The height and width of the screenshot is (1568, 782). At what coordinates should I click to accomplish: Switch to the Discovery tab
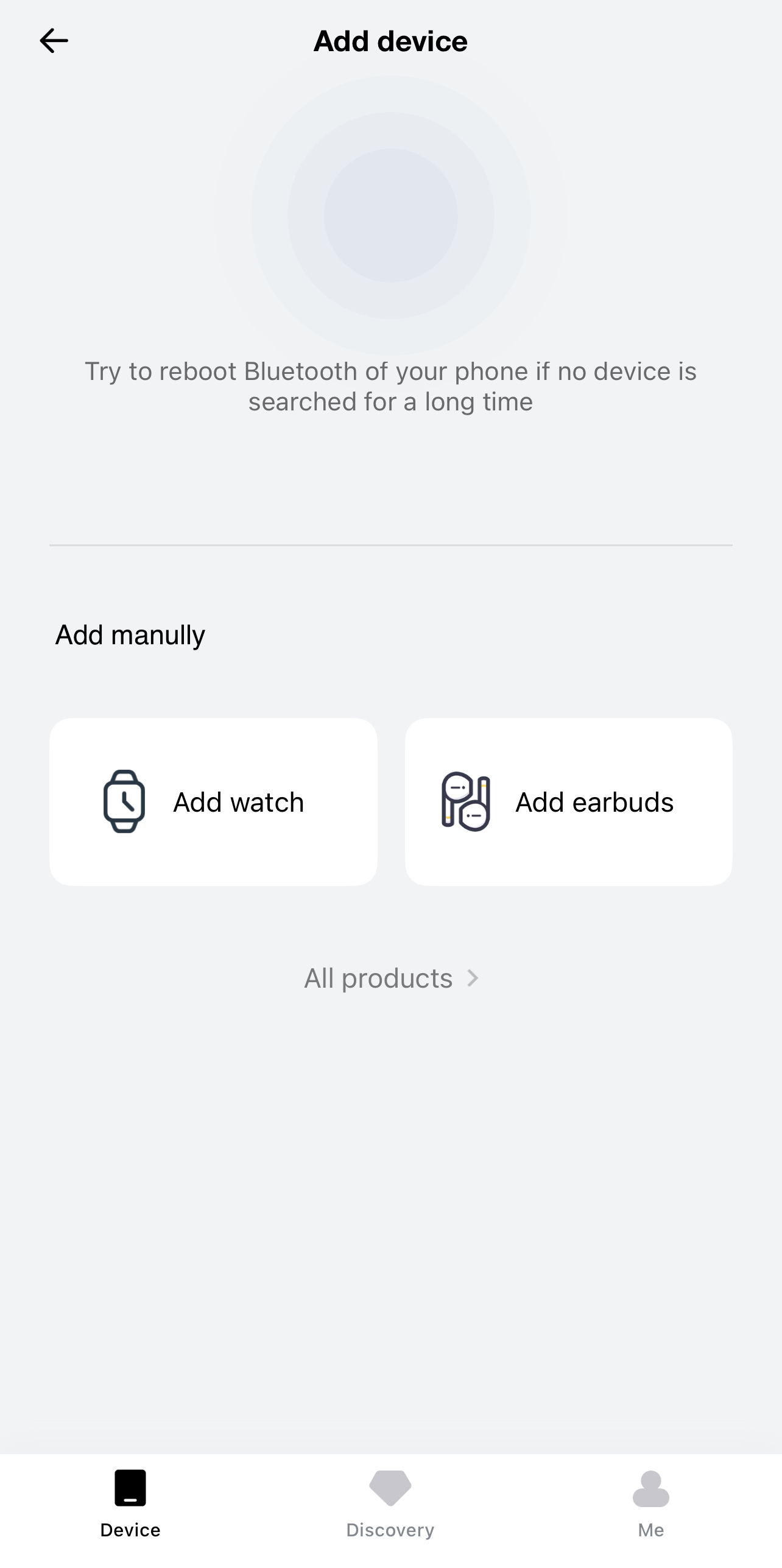pos(390,1504)
